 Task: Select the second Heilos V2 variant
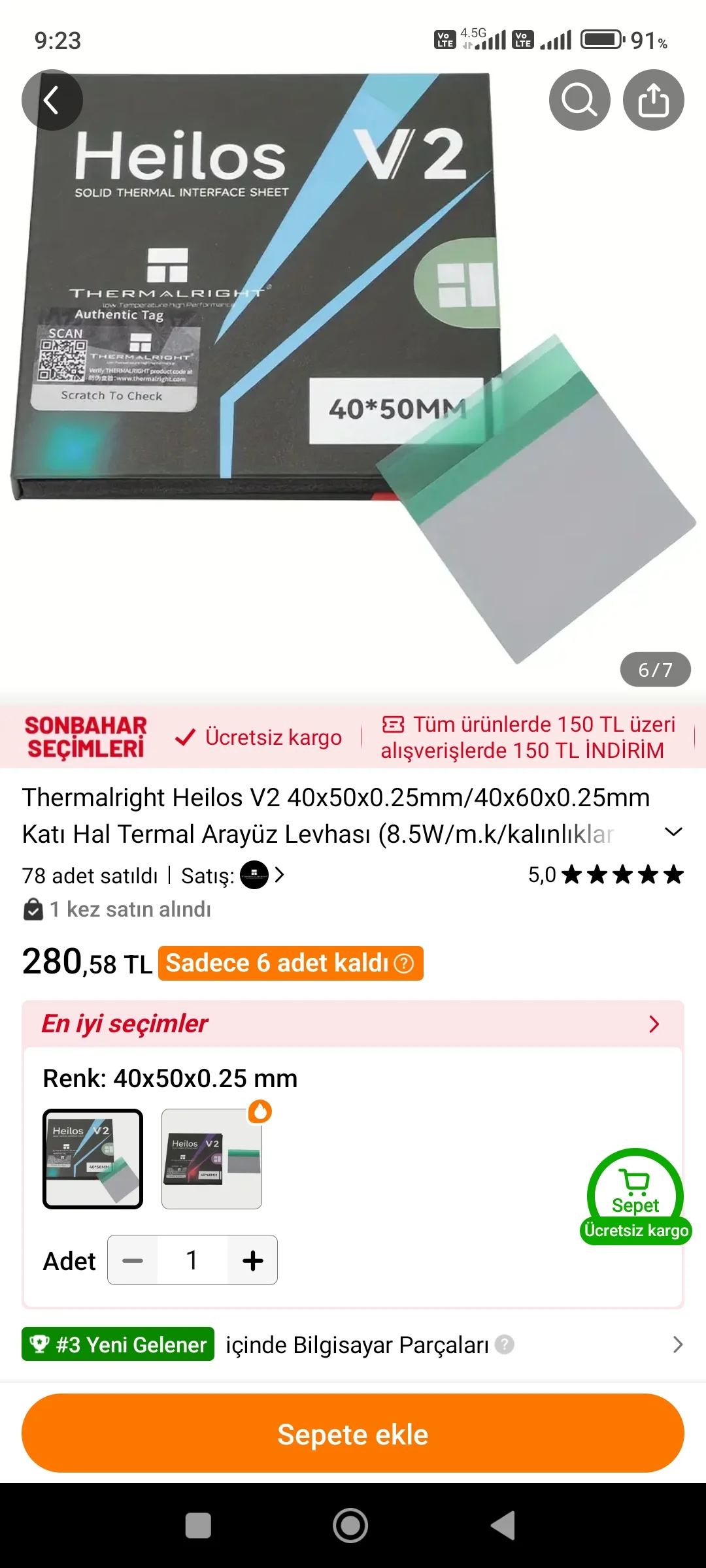coord(212,1158)
